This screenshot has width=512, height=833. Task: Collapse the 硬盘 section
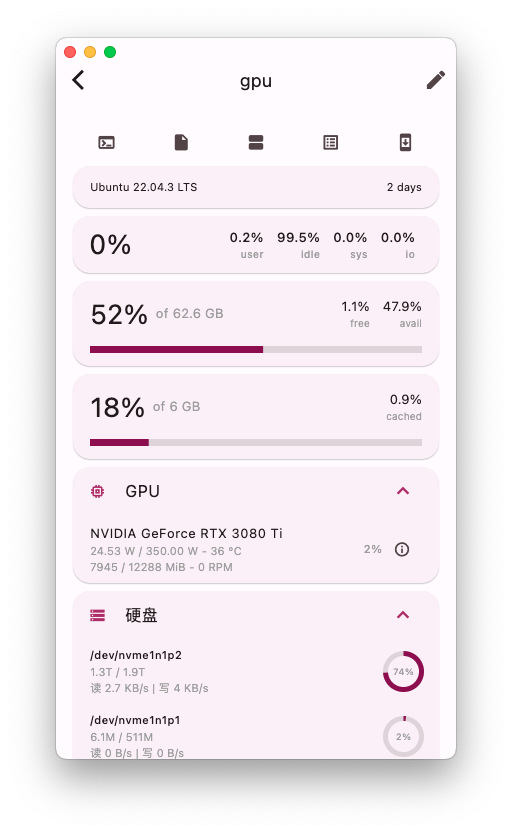pos(403,615)
